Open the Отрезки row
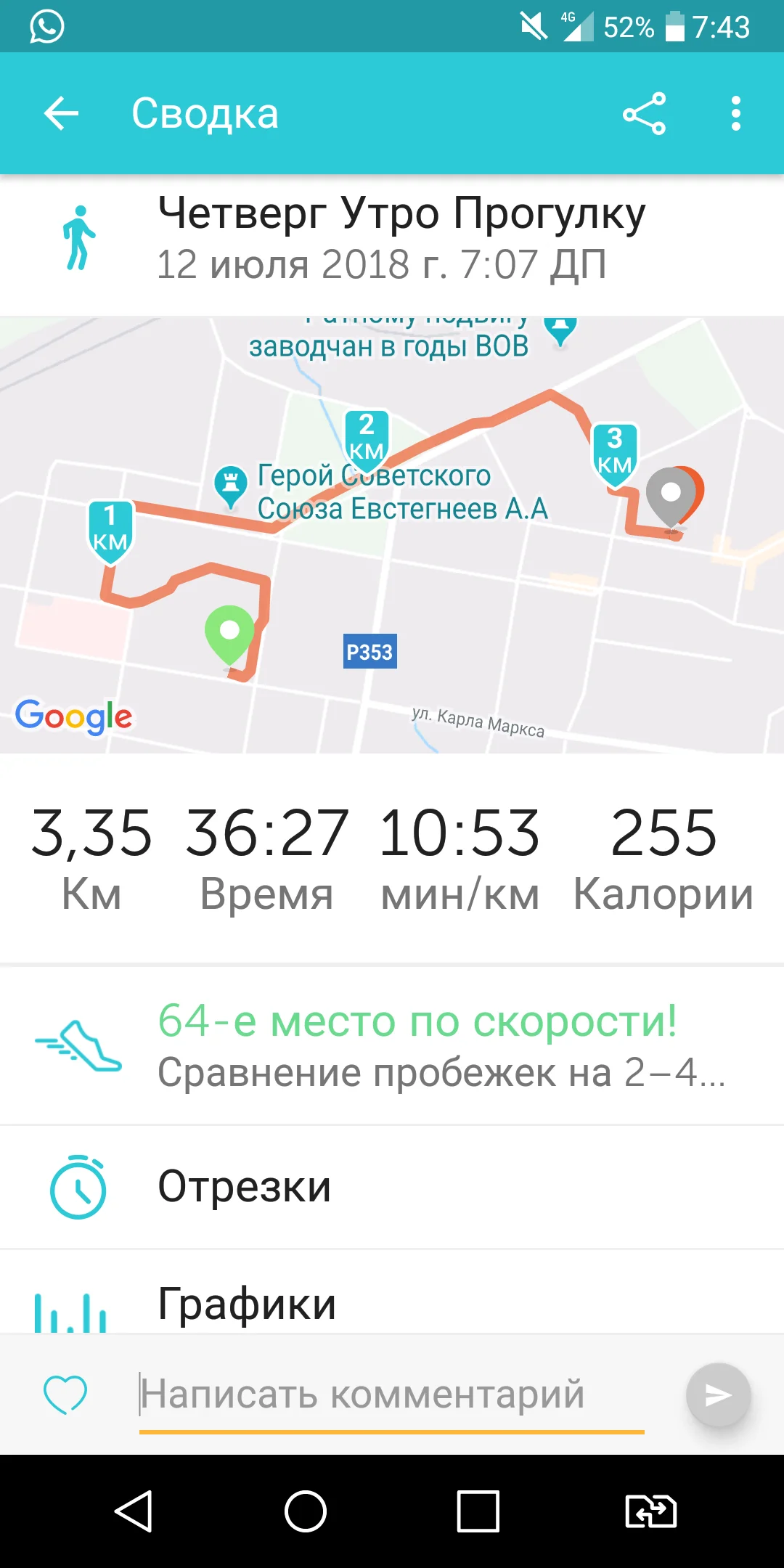784x1568 pixels. [x=392, y=1188]
